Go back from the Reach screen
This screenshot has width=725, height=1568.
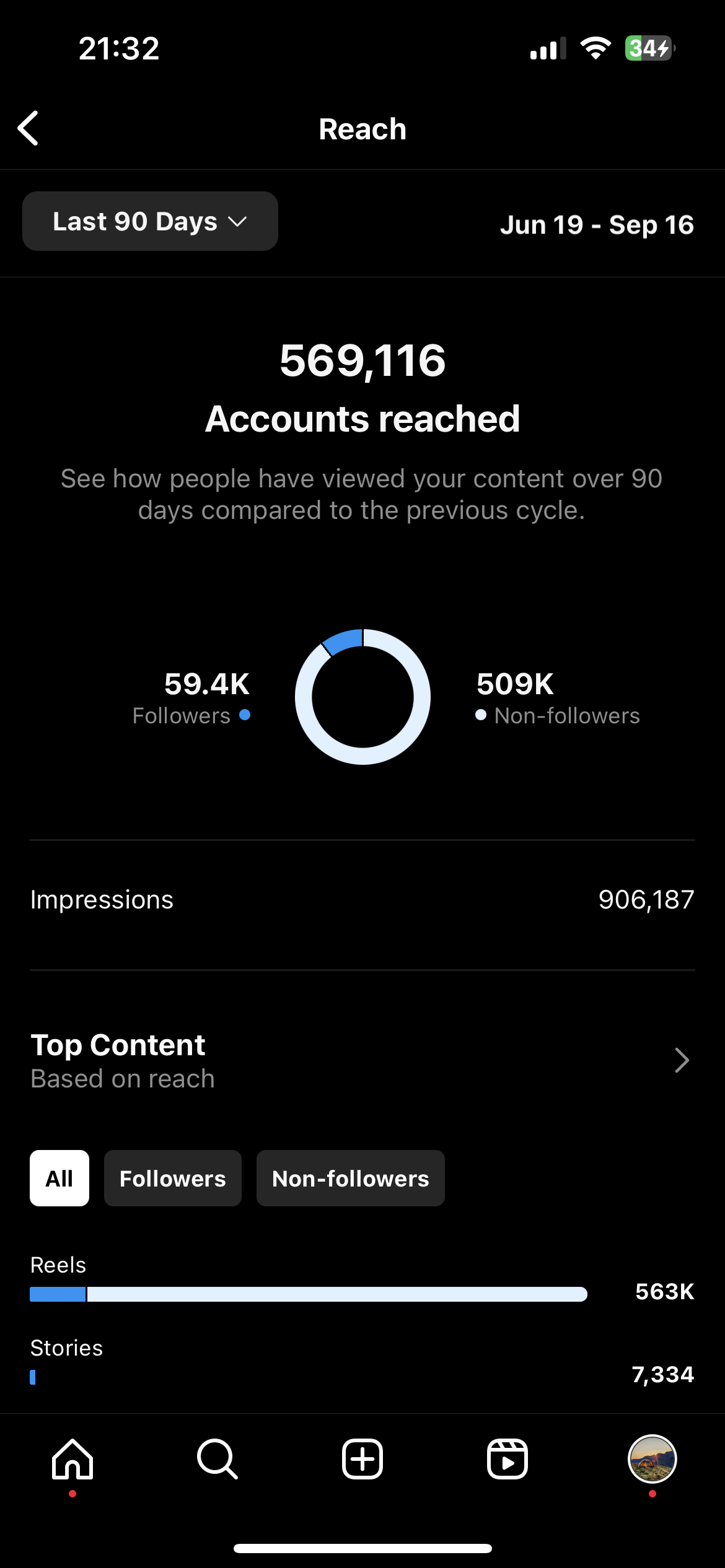(29, 128)
